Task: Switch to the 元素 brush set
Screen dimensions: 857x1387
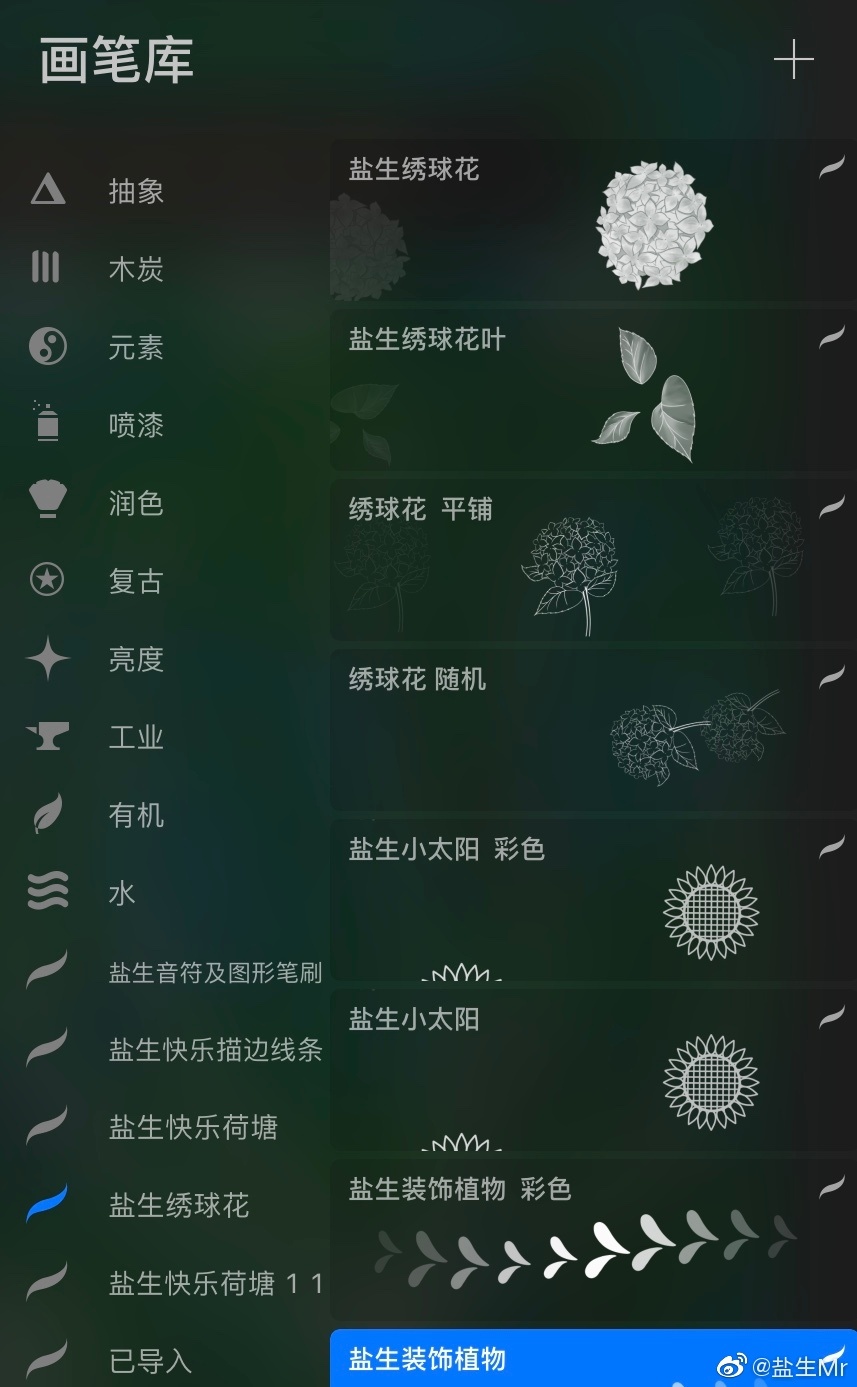Action: tap(136, 347)
